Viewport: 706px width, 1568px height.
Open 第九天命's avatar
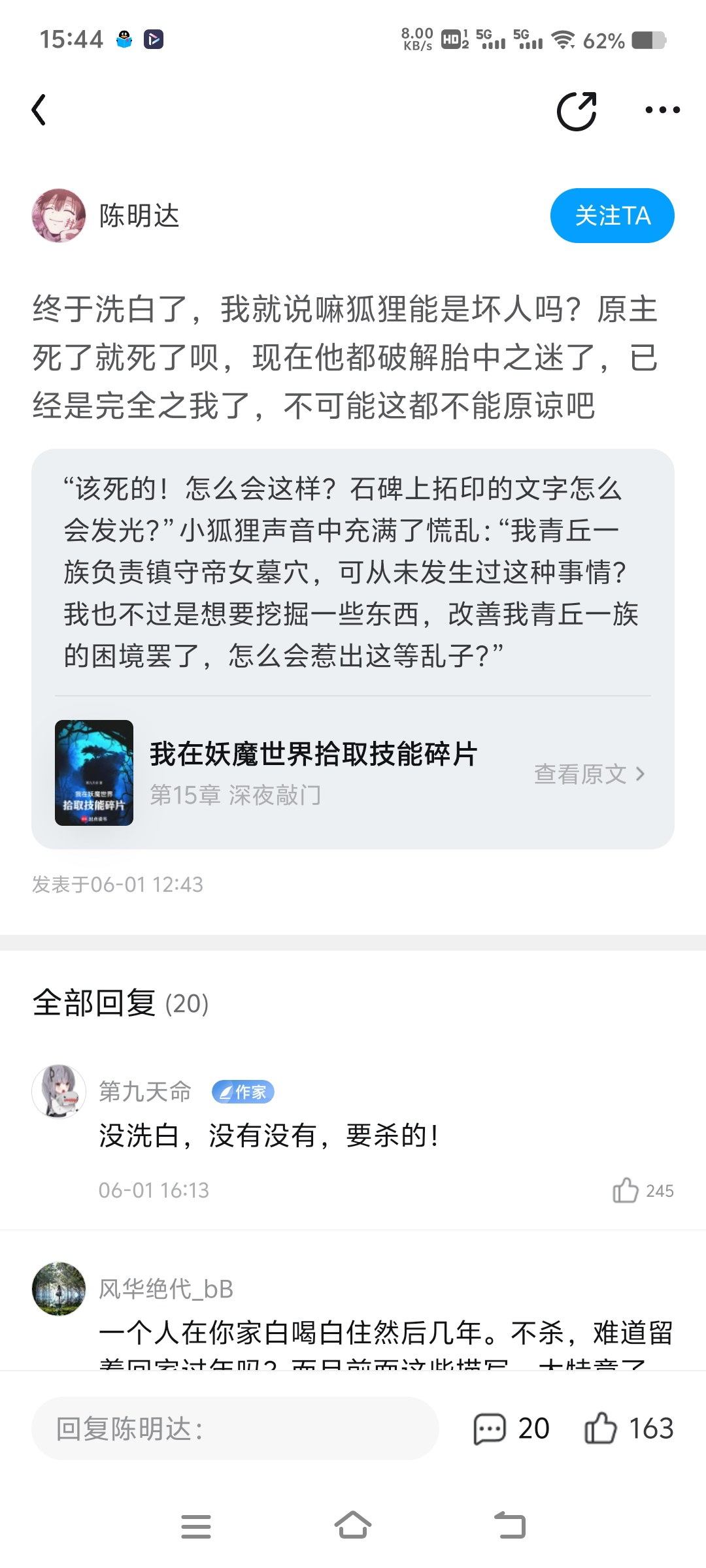click(59, 1091)
